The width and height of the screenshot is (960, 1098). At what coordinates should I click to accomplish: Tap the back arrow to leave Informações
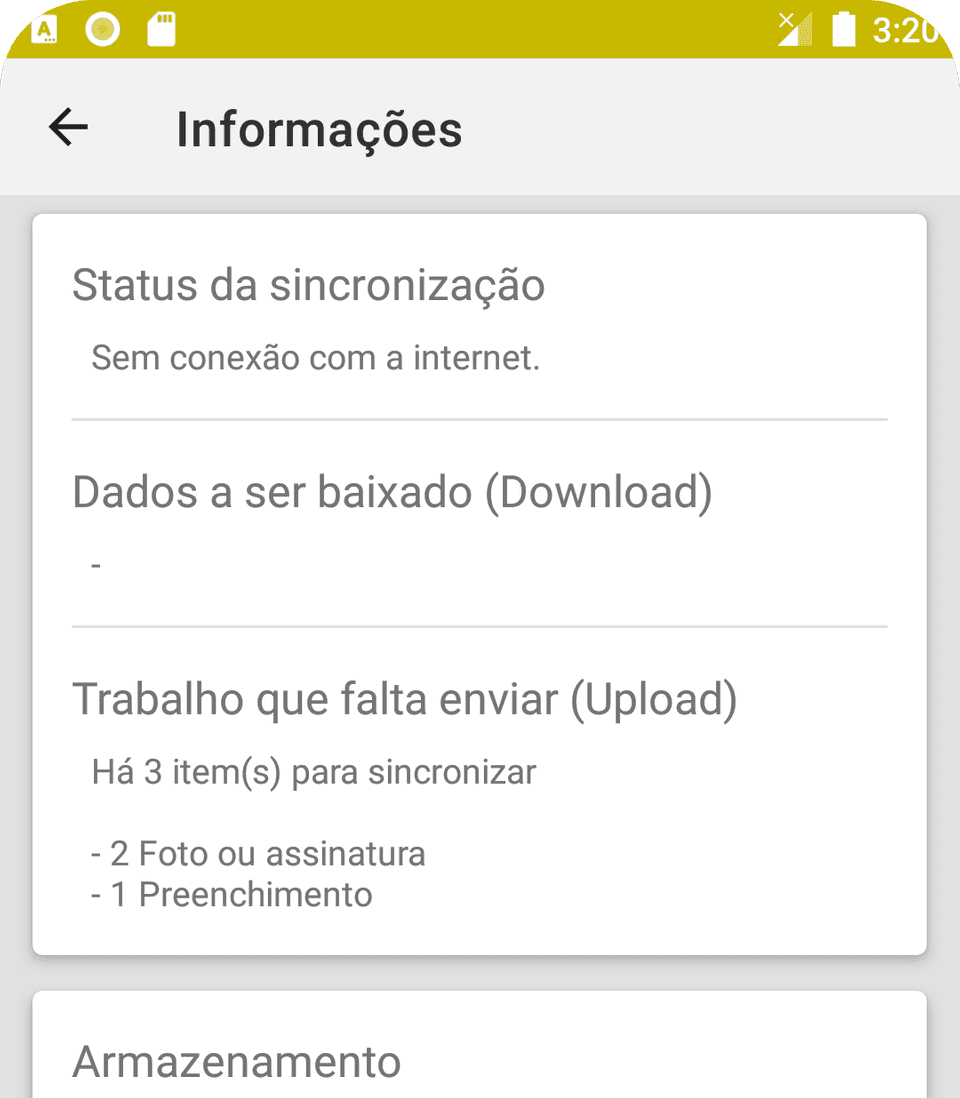tap(67, 127)
